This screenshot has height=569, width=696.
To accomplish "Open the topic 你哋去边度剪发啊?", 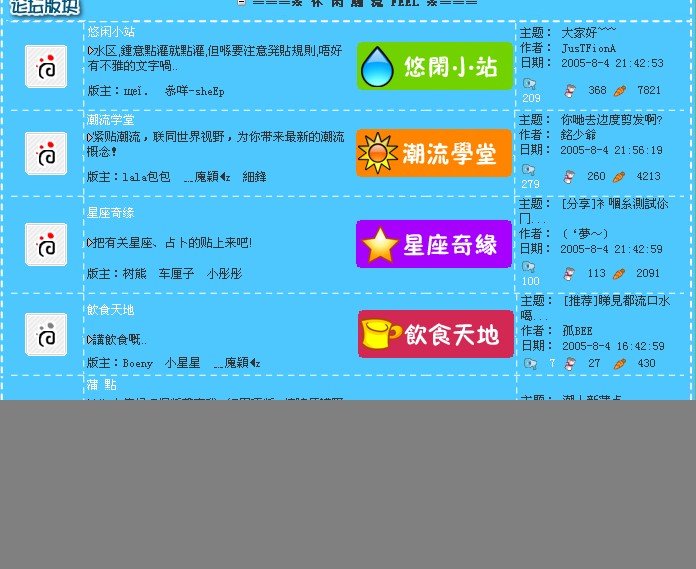I will [611, 120].
